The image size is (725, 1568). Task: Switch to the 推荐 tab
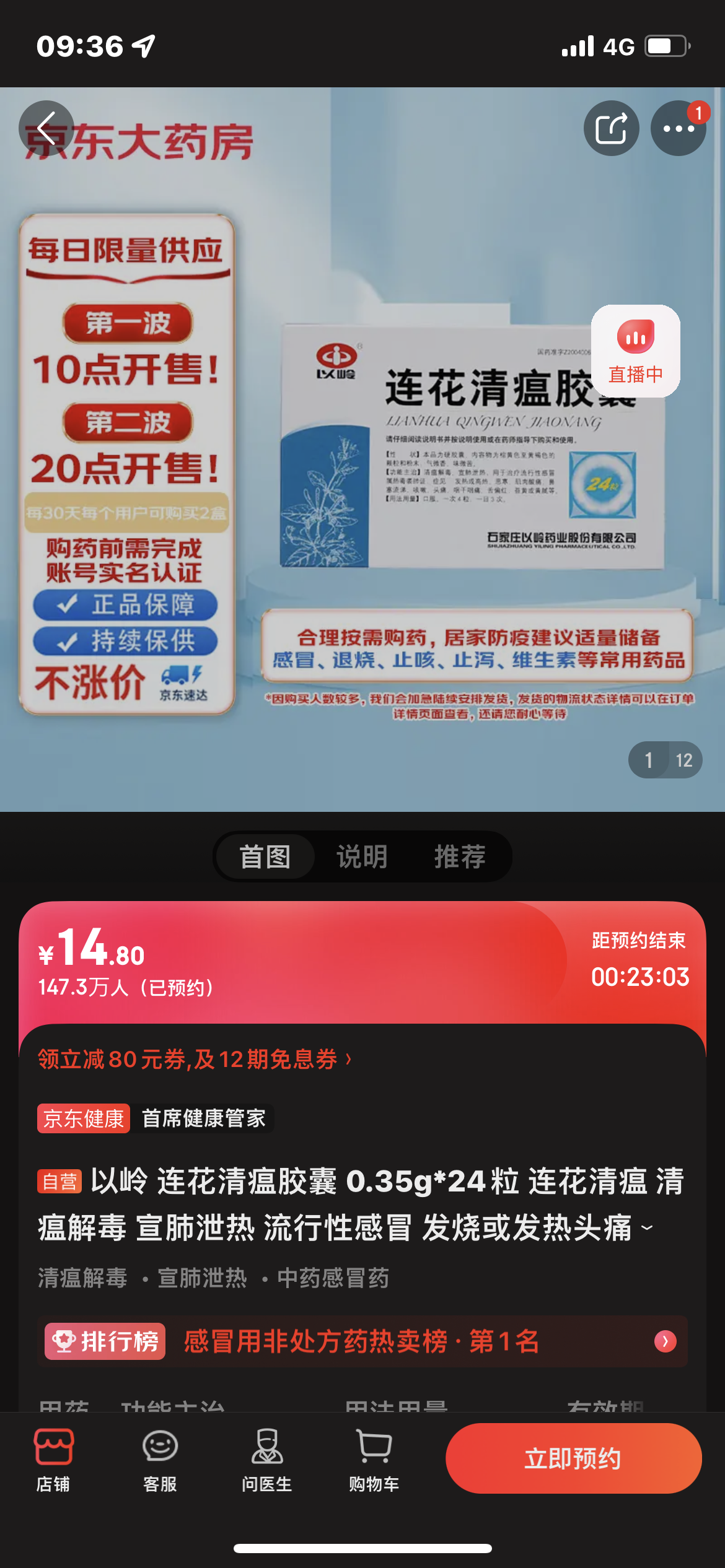pyautogui.click(x=459, y=855)
